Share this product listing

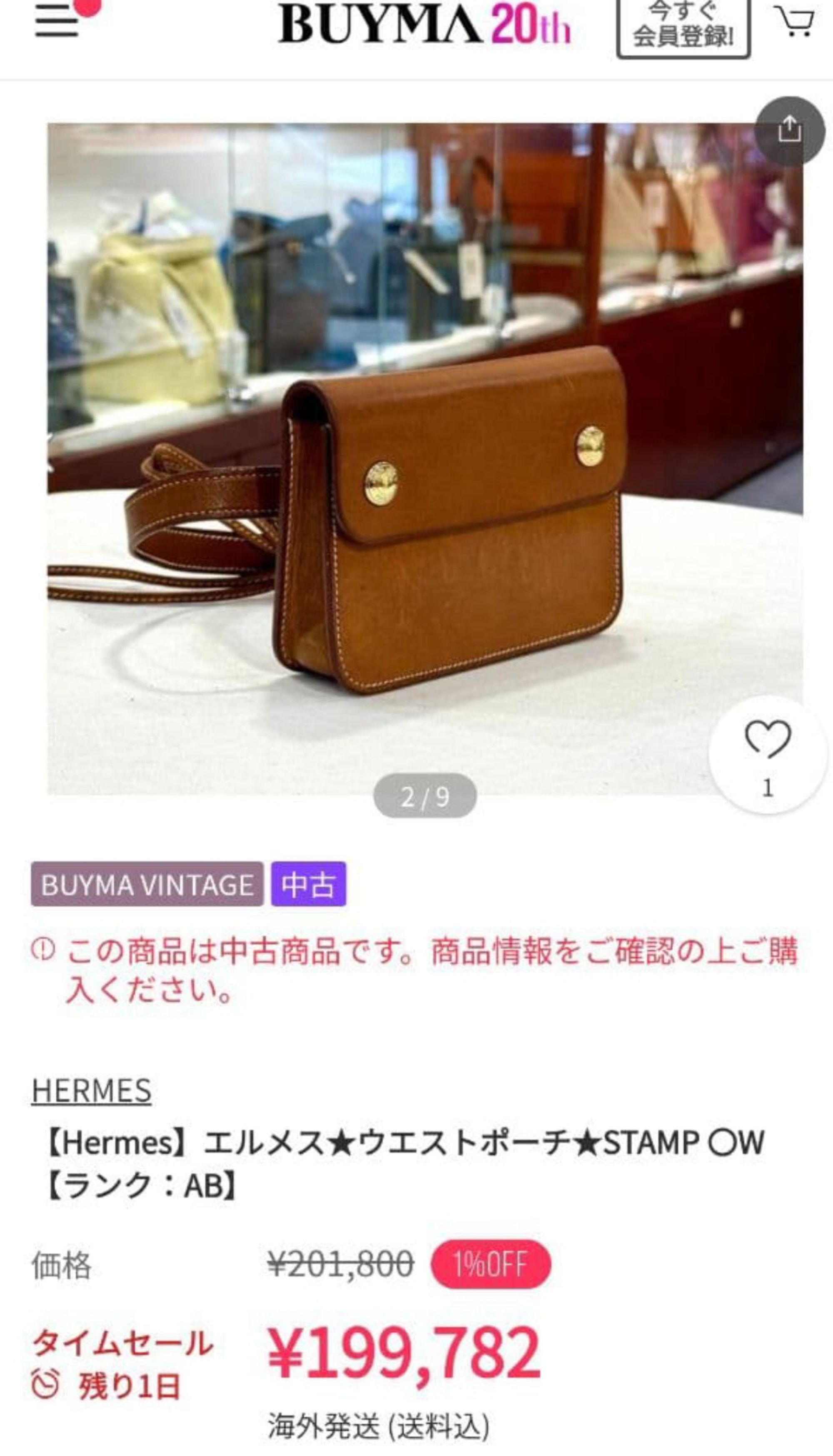(789, 131)
